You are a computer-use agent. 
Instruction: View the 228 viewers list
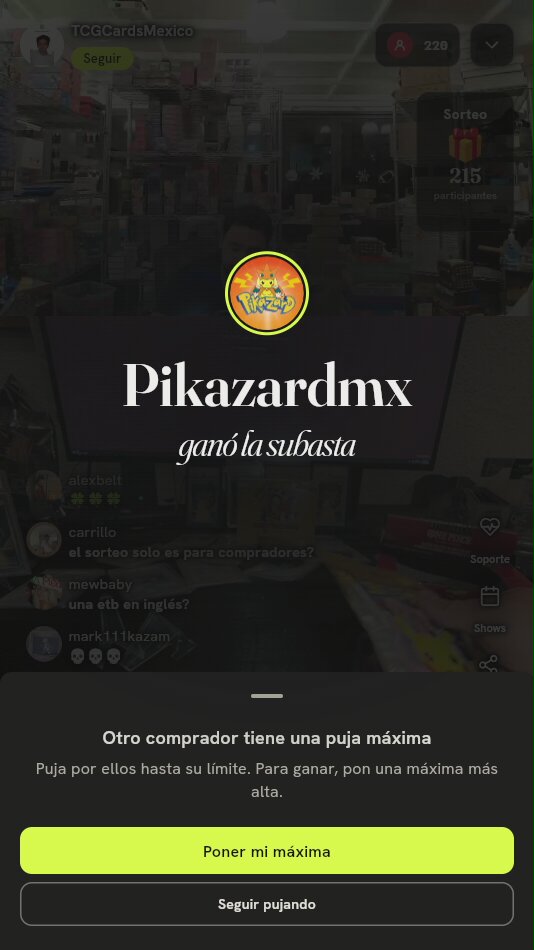point(417,45)
